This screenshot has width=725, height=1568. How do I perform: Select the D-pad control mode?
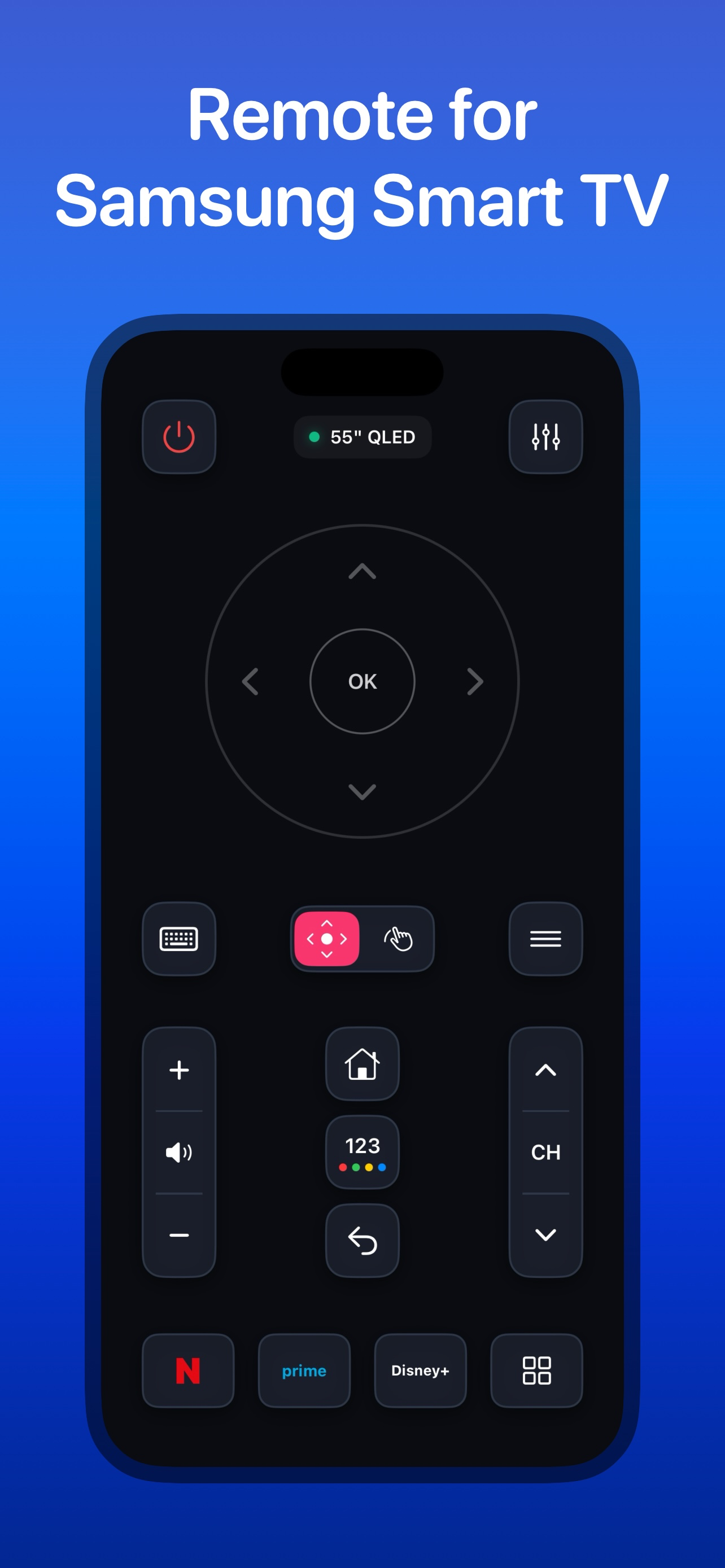click(x=326, y=939)
